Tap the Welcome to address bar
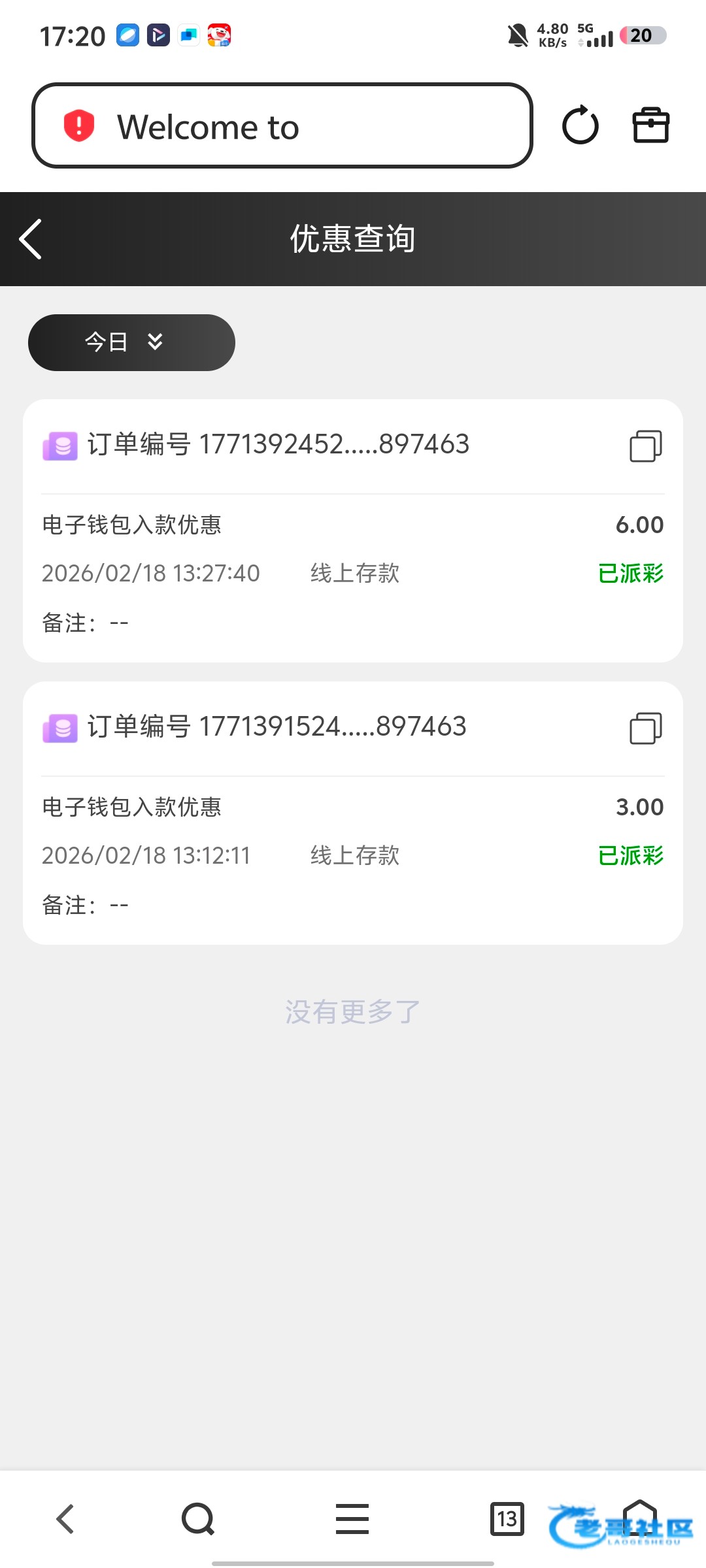Viewport: 706px width, 1568px height. click(x=281, y=125)
